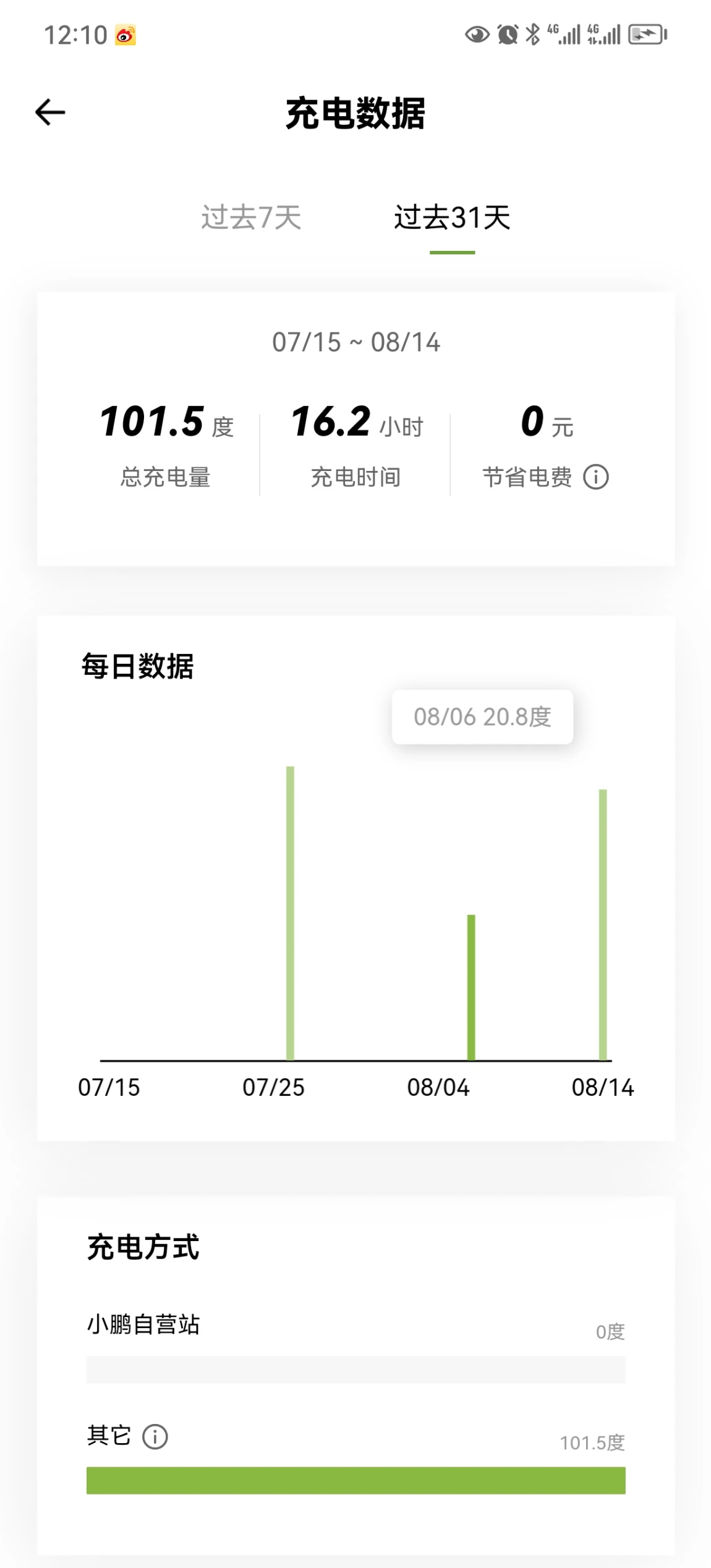The image size is (711, 1568).
Task: Tap the info icon beside 其它
Action: [155, 1436]
